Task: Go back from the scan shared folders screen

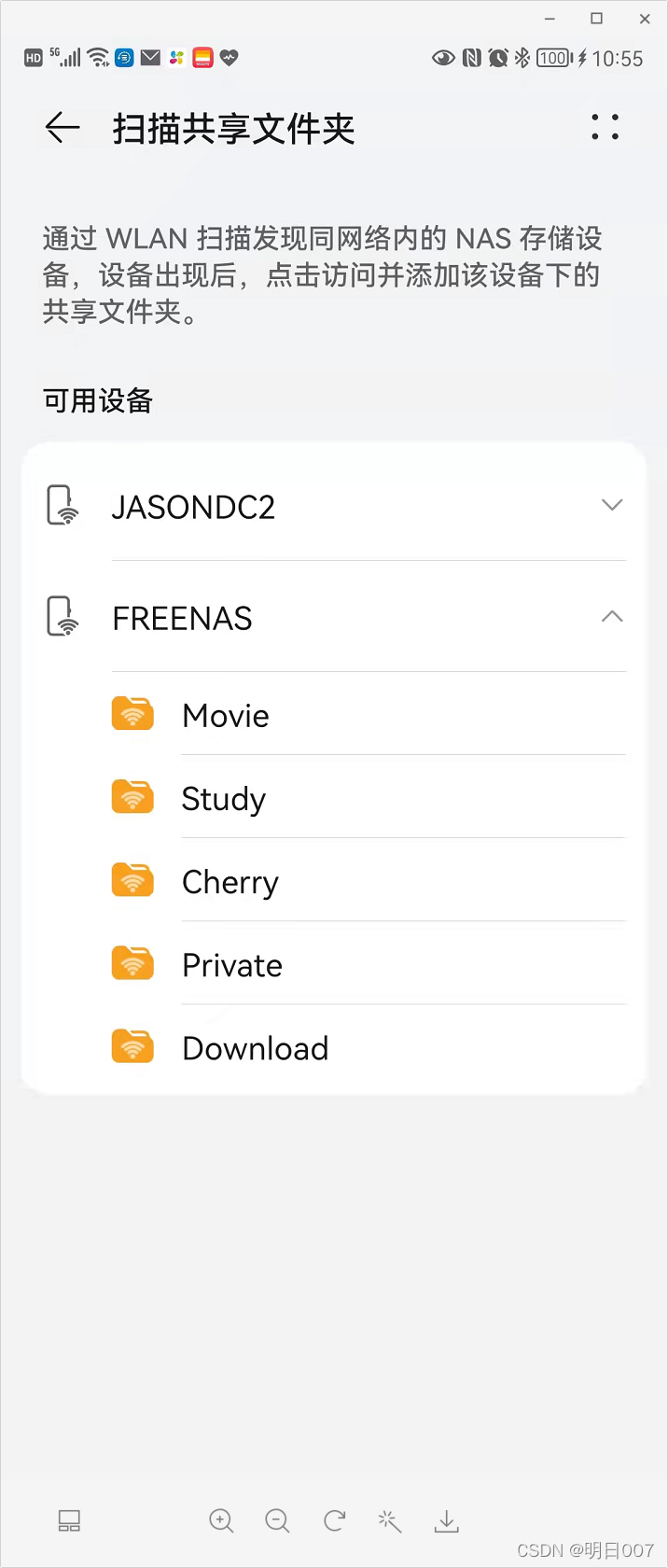Action: click(x=63, y=128)
